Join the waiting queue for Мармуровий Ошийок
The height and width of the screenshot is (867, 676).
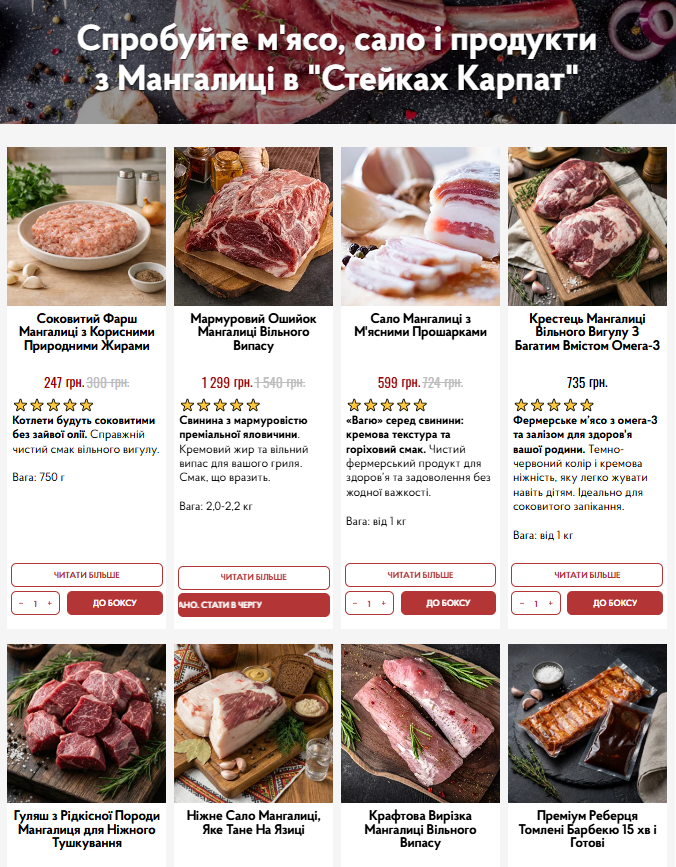coord(254,605)
